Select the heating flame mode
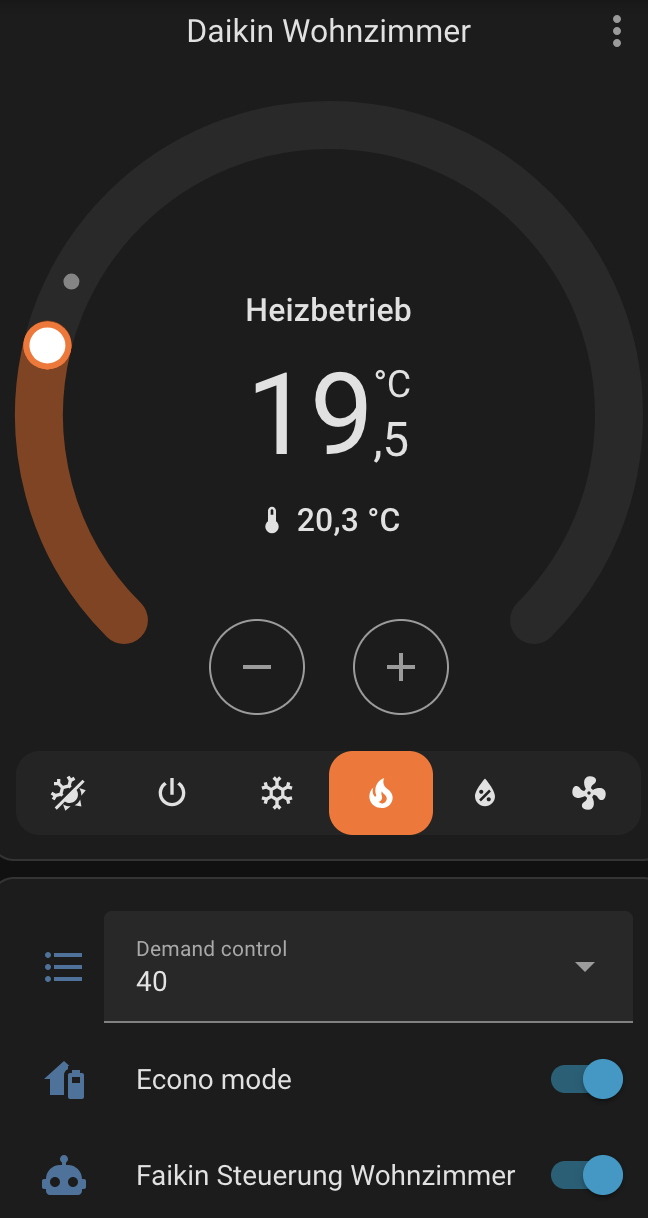Image resolution: width=648 pixels, height=1218 pixels. 381,794
